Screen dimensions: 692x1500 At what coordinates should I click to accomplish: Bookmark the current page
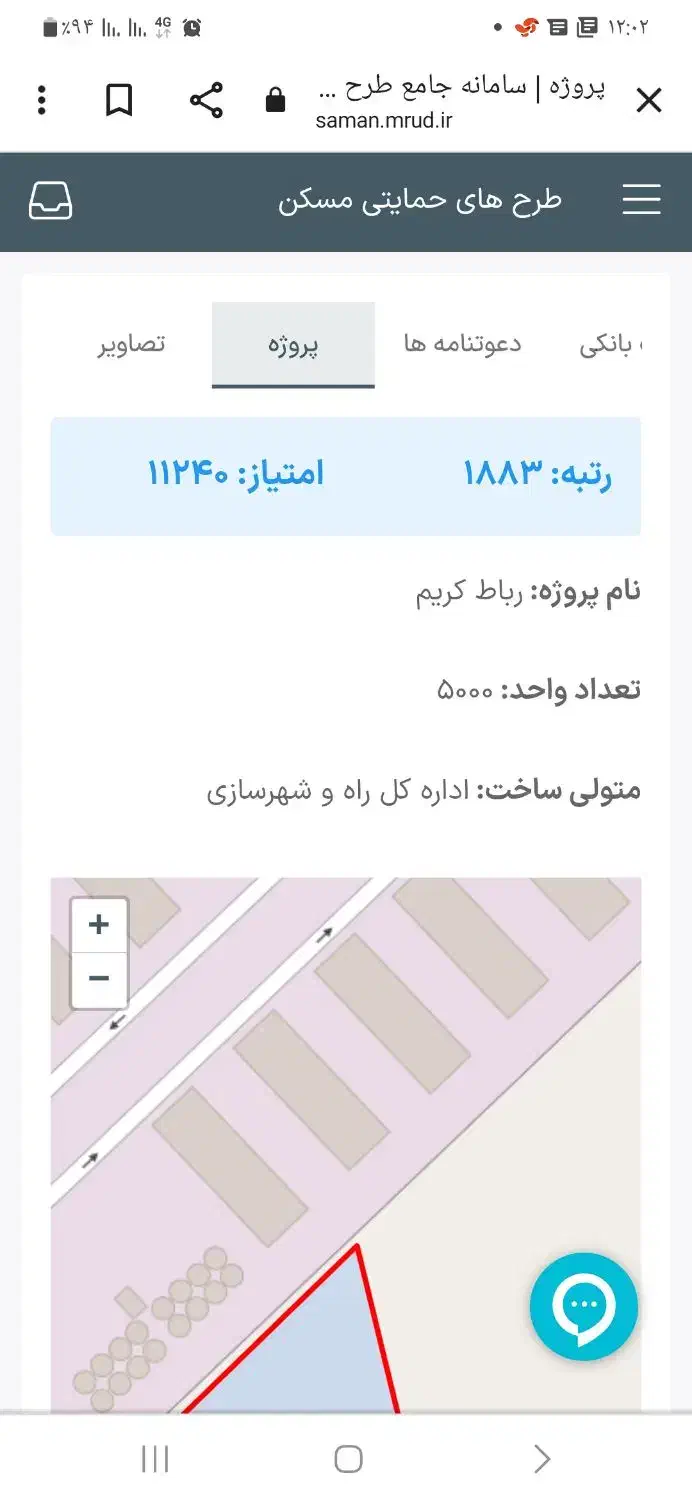click(119, 100)
